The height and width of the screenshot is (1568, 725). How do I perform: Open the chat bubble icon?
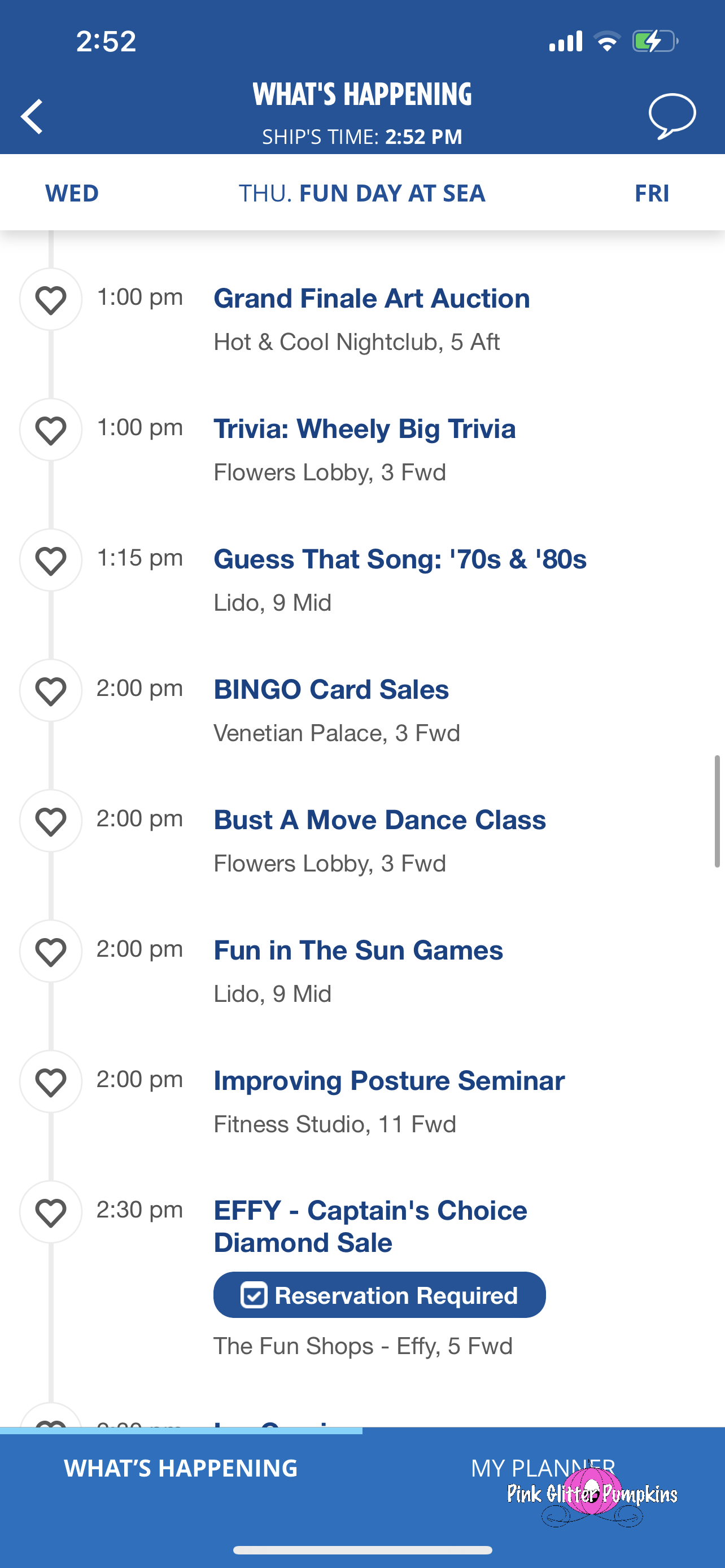(671, 116)
